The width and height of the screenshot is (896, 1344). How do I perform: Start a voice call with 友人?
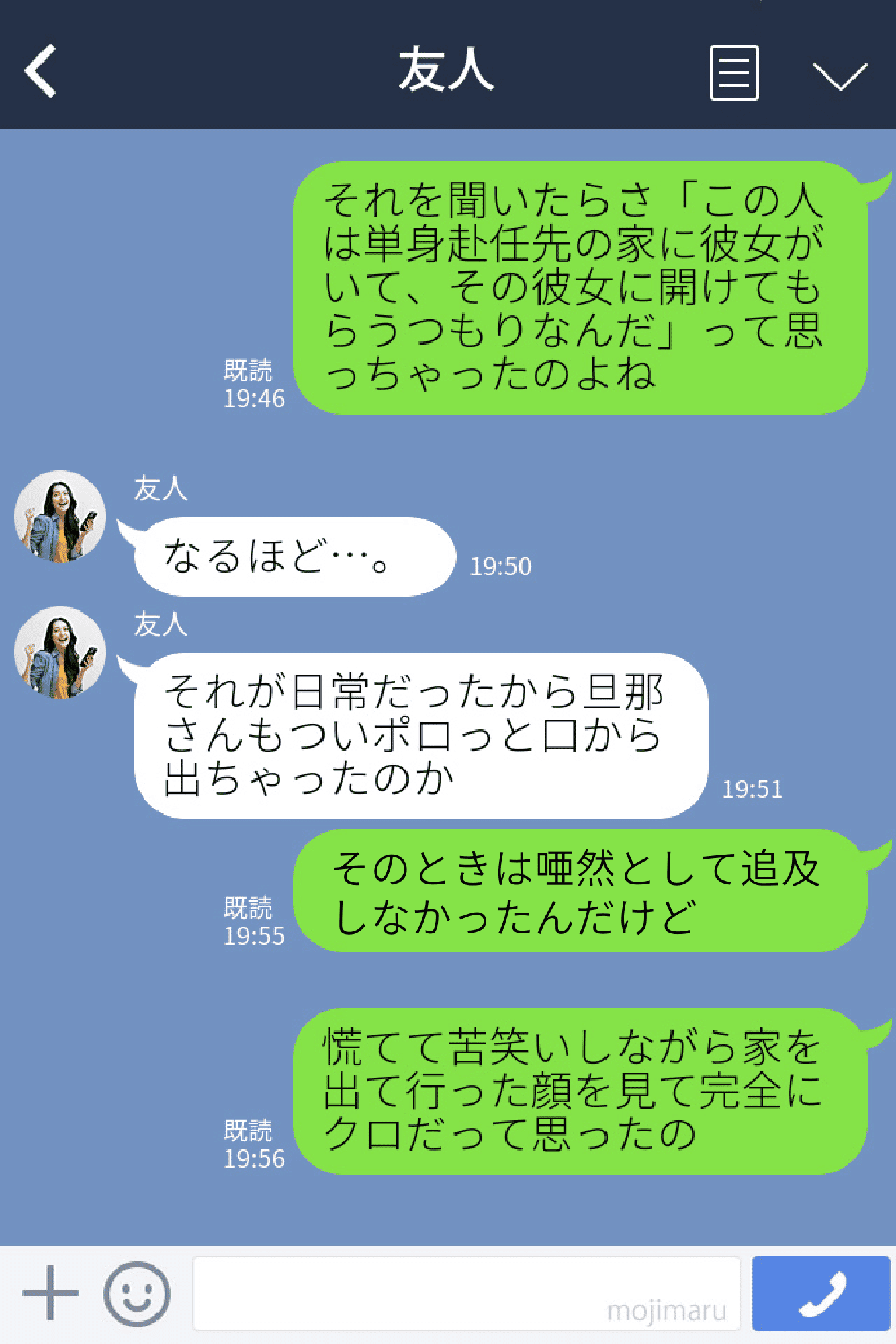821,1293
